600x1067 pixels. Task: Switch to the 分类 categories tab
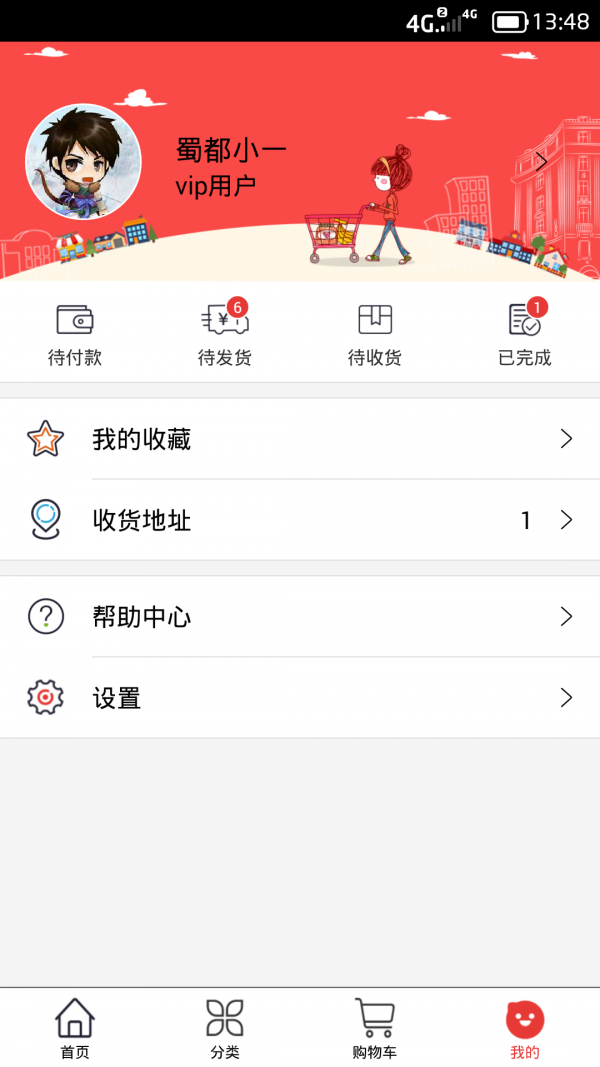point(225,1028)
